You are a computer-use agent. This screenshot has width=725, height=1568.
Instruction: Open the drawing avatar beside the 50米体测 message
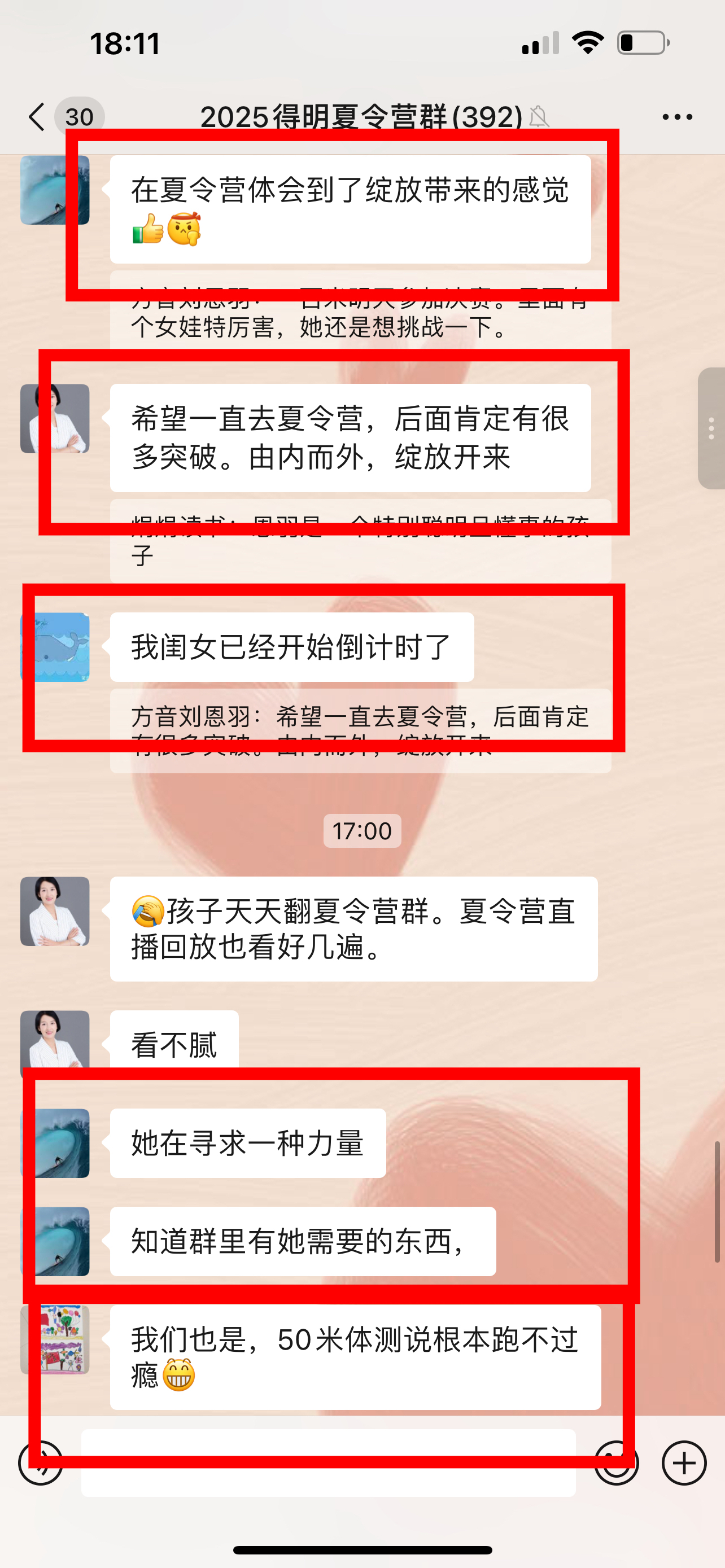point(55,1339)
